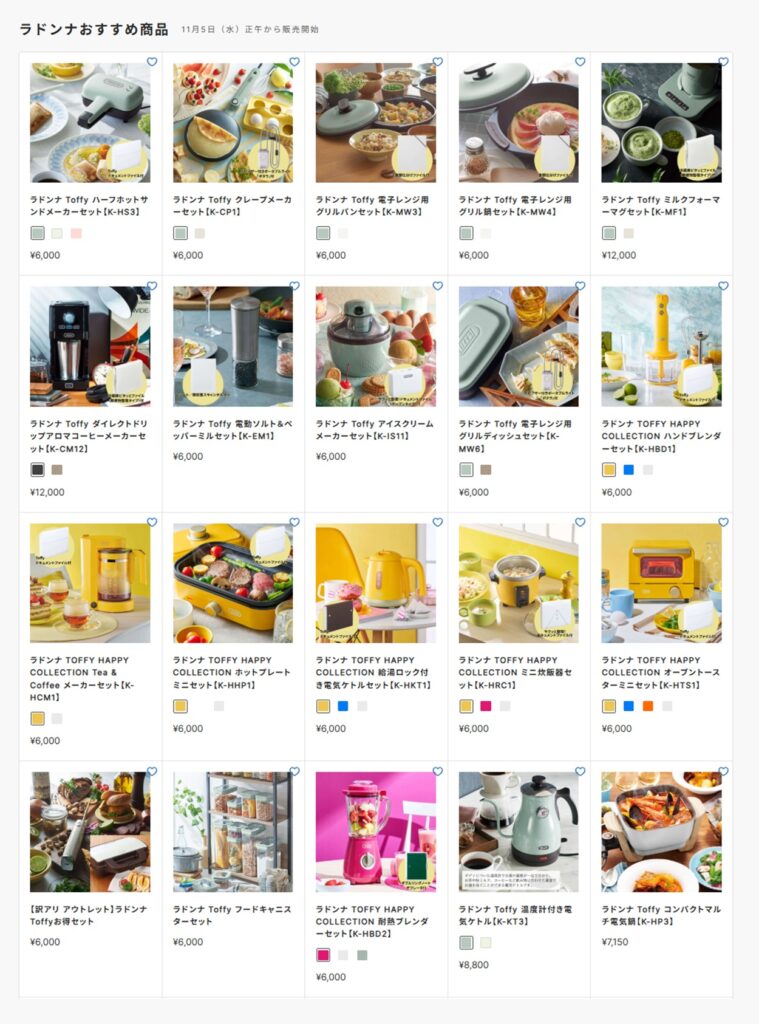Pick the yellow swatch for ホットプレートミニセット【K-HHP1】
Viewport: 759px width, 1024px height.
(181, 706)
